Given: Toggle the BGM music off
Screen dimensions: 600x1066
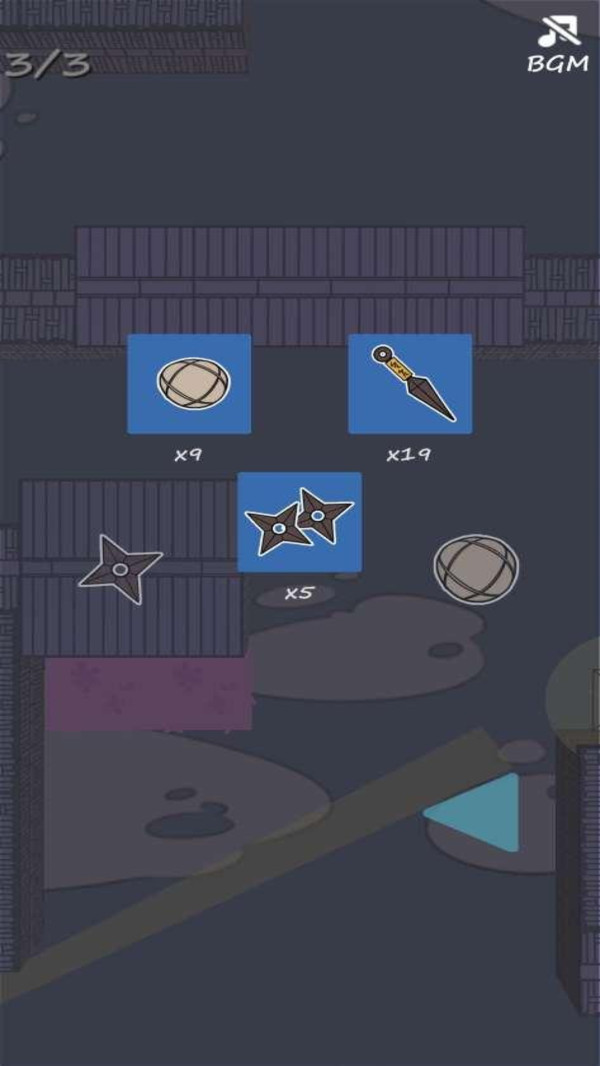Looking at the screenshot, I should (558, 43).
